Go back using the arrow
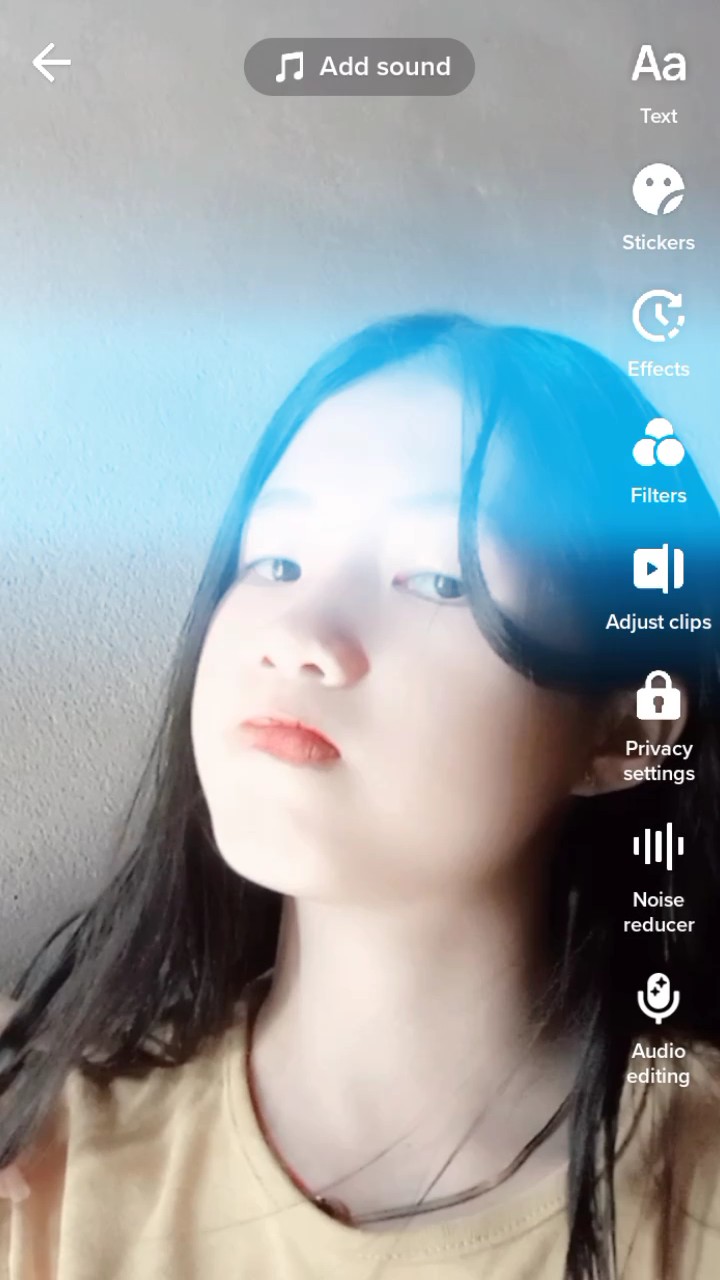The width and height of the screenshot is (720, 1280). click(x=51, y=63)
